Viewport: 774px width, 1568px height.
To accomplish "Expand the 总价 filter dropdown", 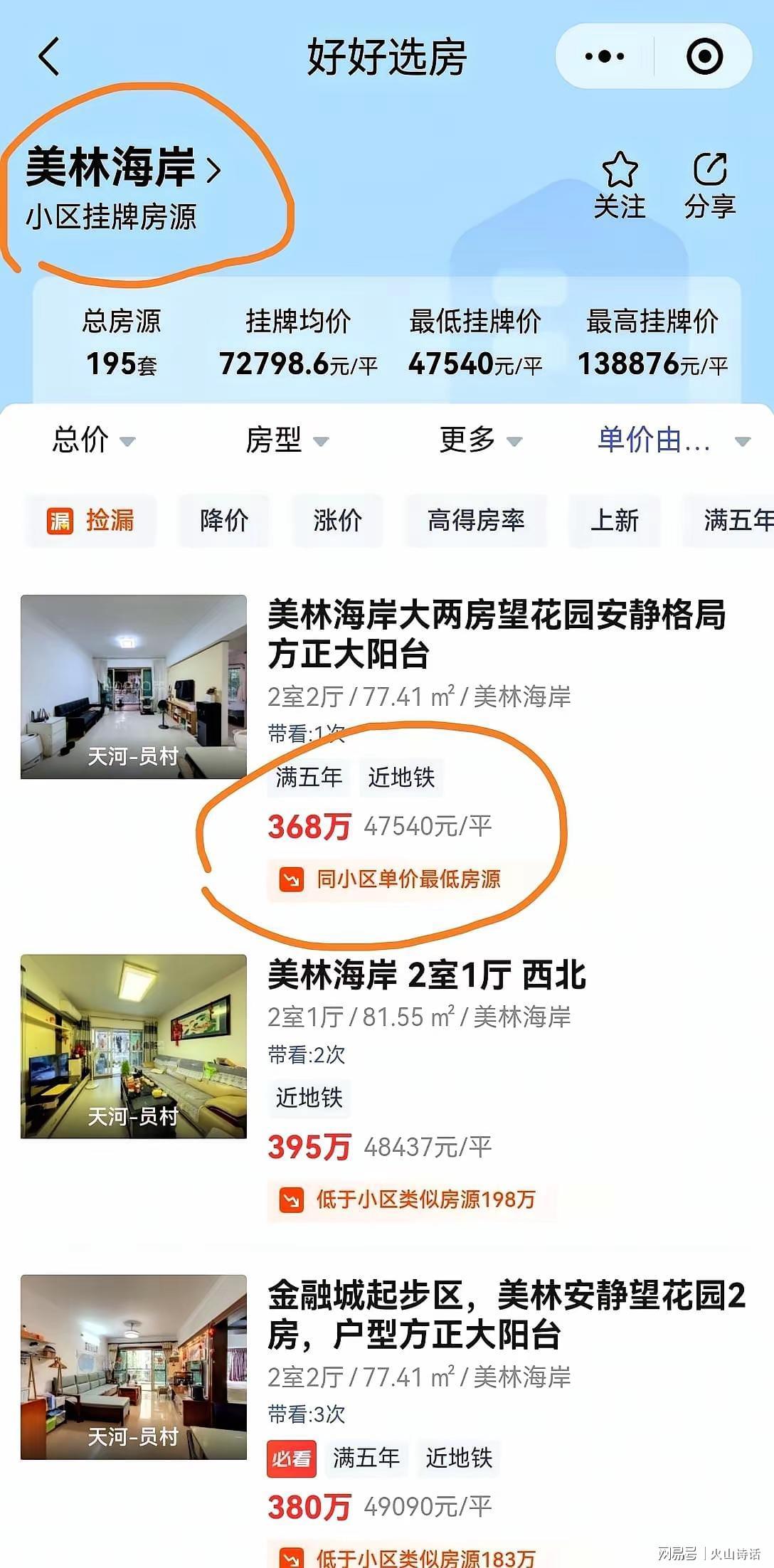I will pos(93,440).
